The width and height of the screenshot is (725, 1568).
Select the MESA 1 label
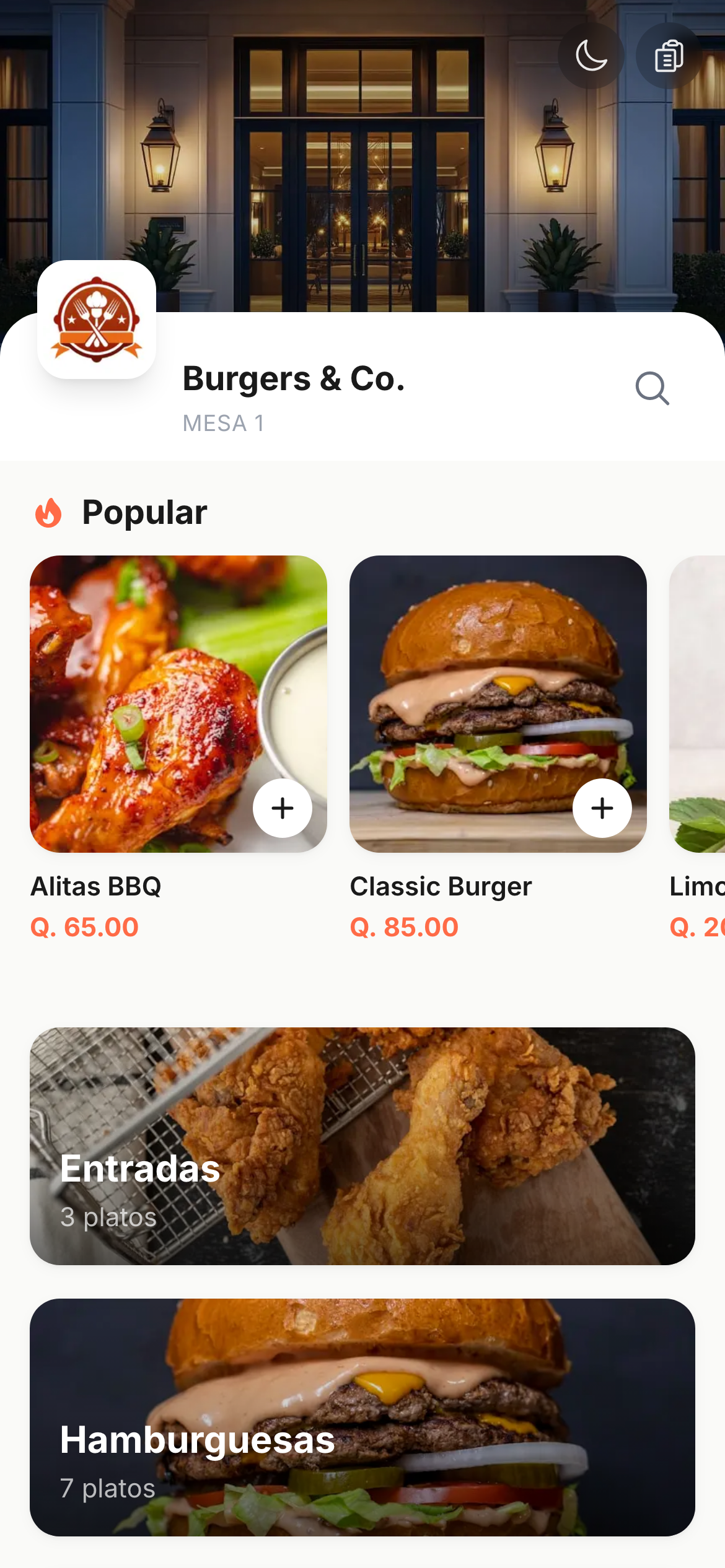click(x=224, y=423)
